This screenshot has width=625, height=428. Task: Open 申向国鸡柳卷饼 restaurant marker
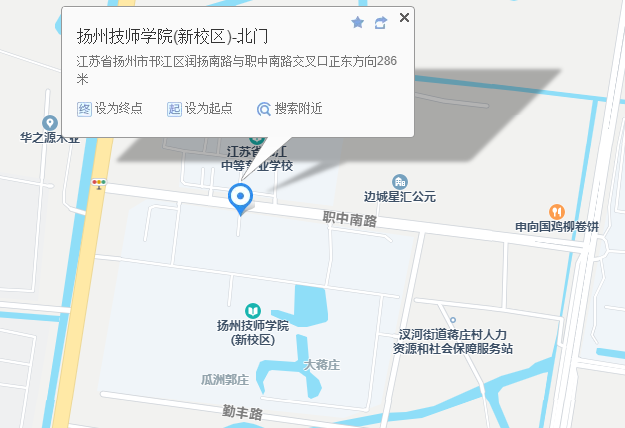tap(556, 212)
